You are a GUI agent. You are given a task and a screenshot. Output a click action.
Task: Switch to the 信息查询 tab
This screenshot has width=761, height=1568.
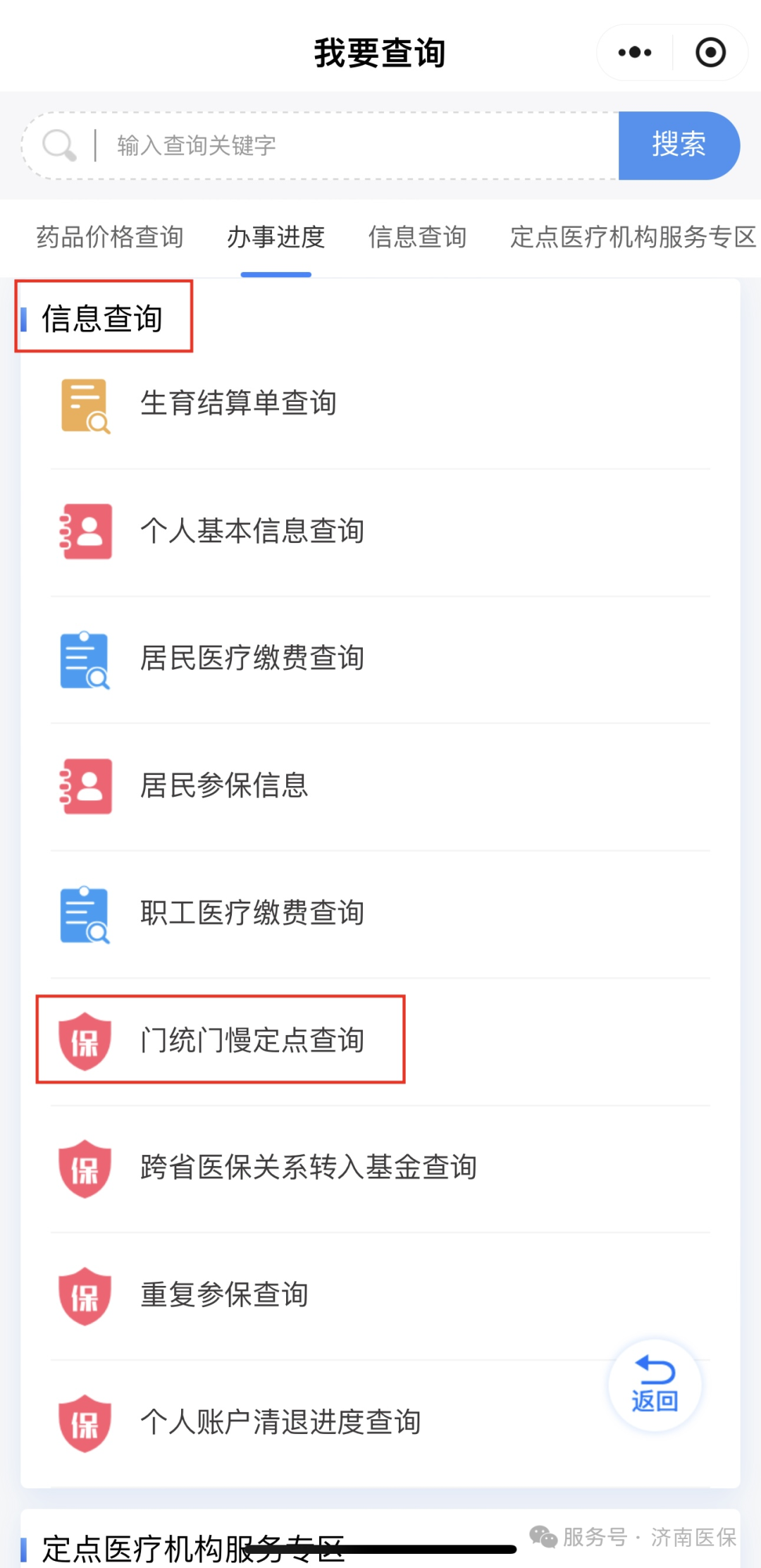click(417, 238)
